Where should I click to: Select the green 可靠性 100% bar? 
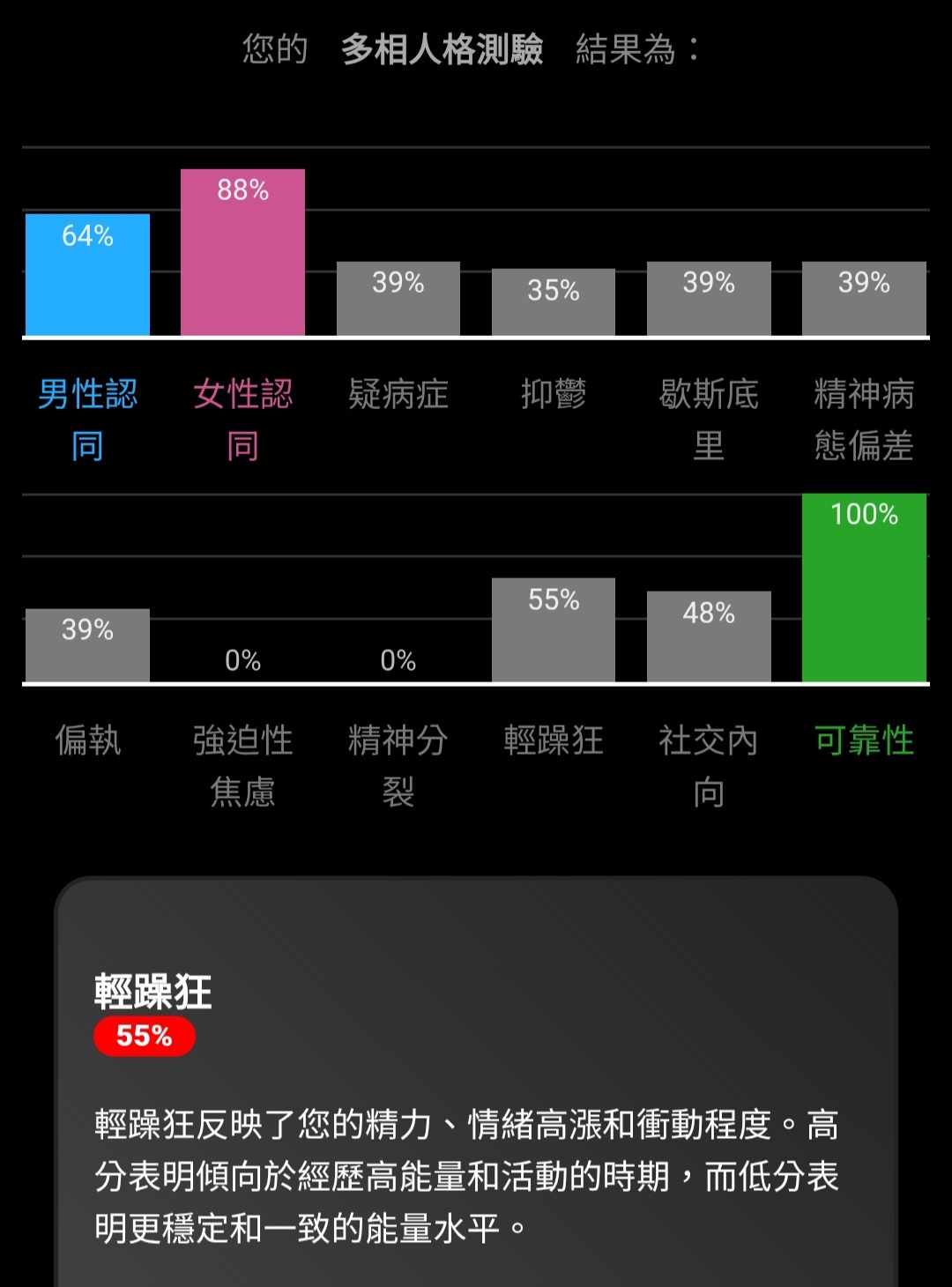864,587
